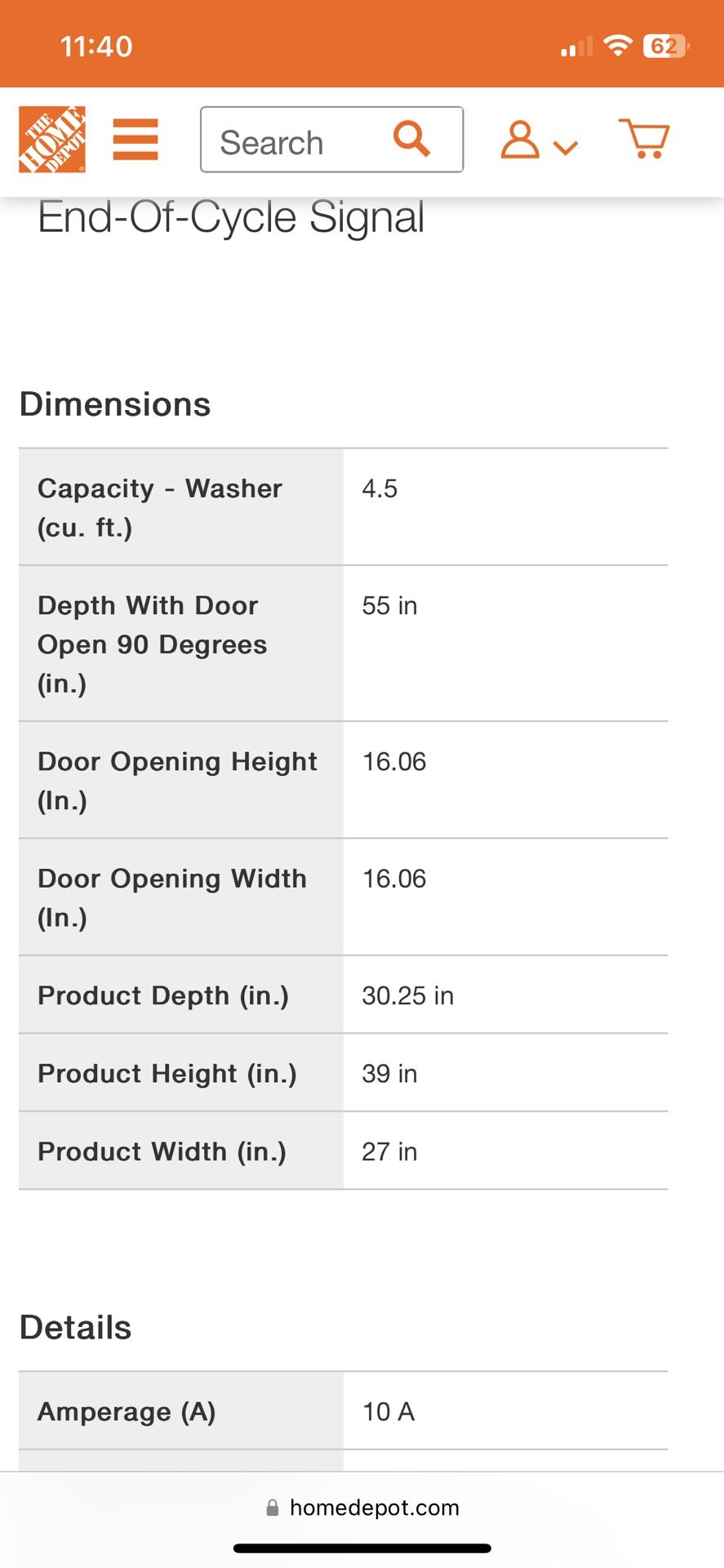Open the hamburger menu

pyautogui.click(x=135, y=139)
